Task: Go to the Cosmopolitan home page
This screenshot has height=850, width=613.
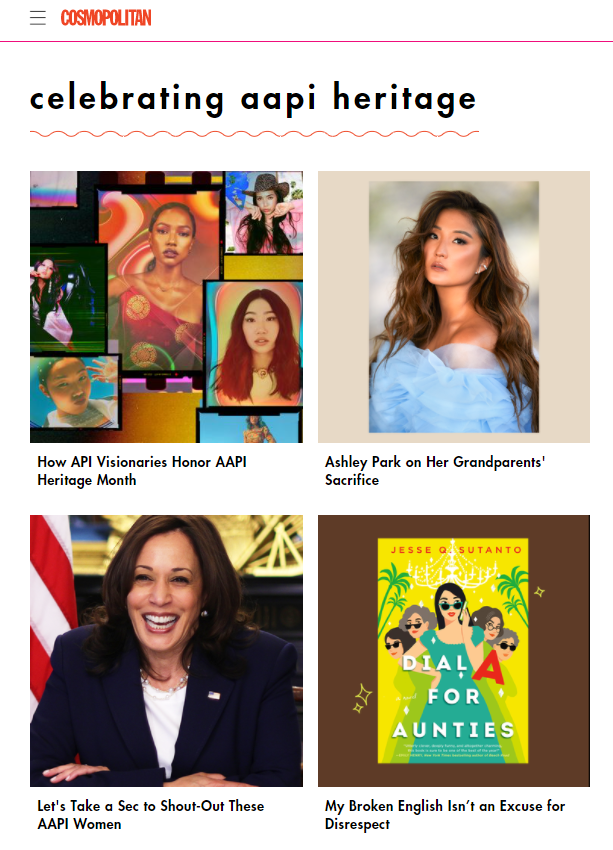Action: [106, 18]
